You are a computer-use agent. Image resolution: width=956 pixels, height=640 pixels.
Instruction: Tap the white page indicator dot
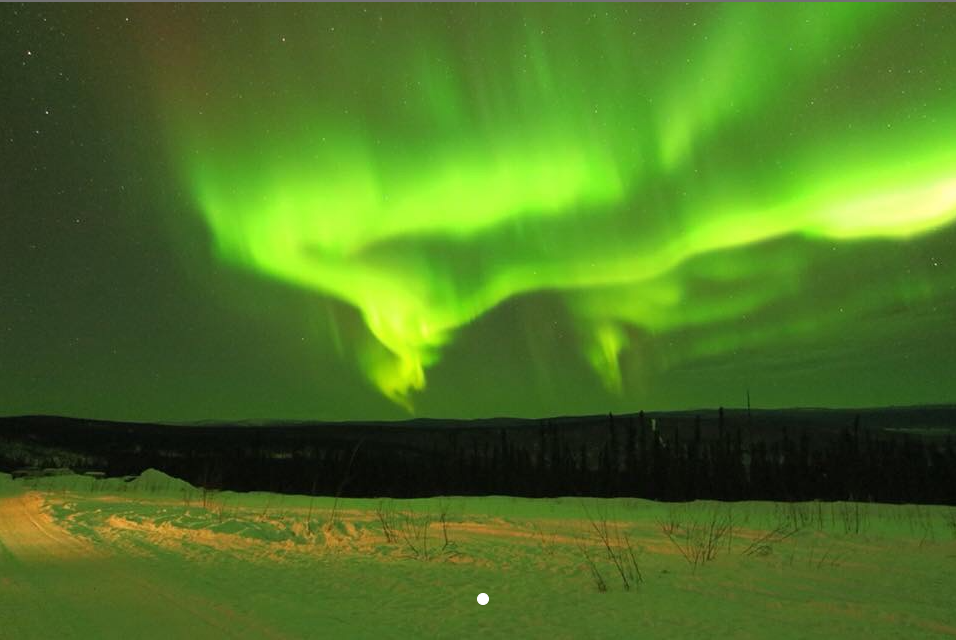tap(483, 599)
